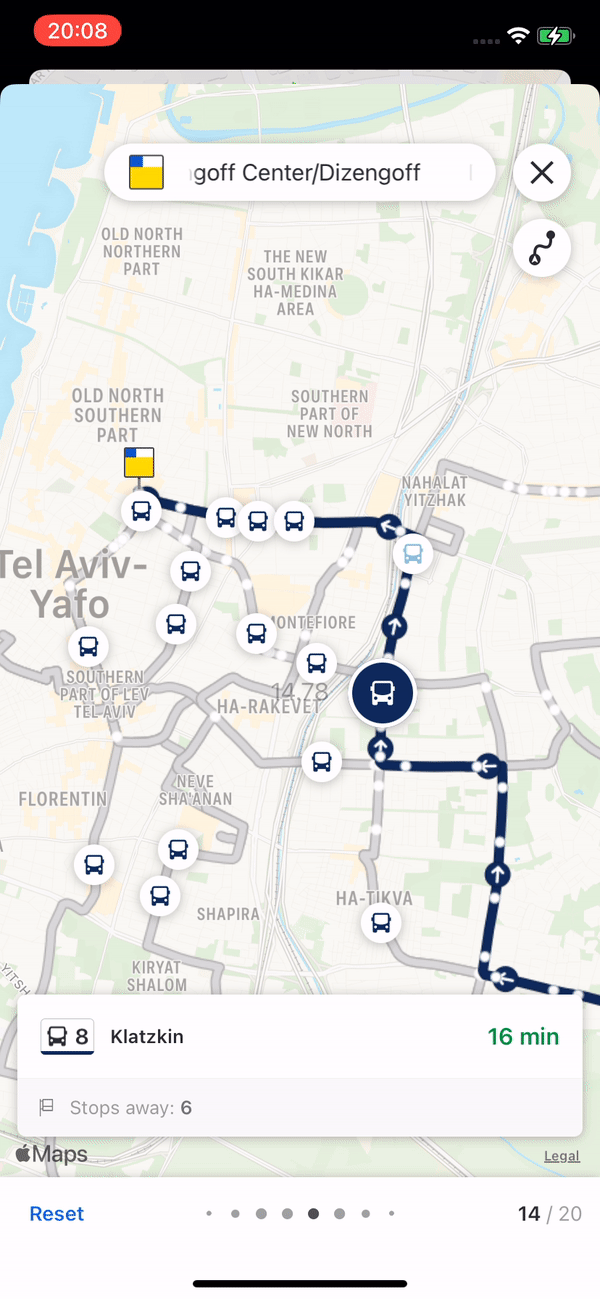The image size is (600, 1299).
Task: Select the light-blue bus marker near Nahalat Yitzhak
Action: click(412, 553)
